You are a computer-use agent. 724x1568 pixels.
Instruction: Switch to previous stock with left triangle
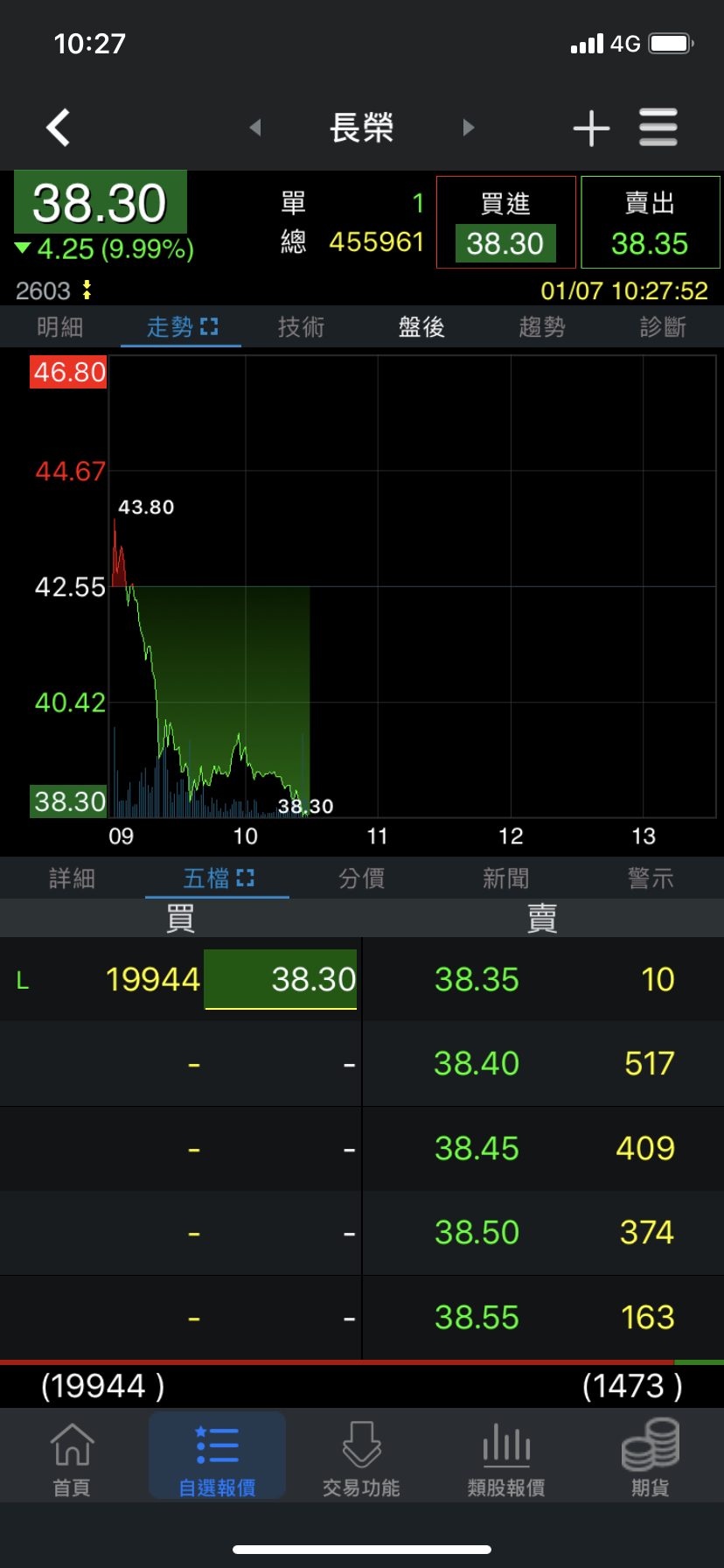tap(255, 128)
